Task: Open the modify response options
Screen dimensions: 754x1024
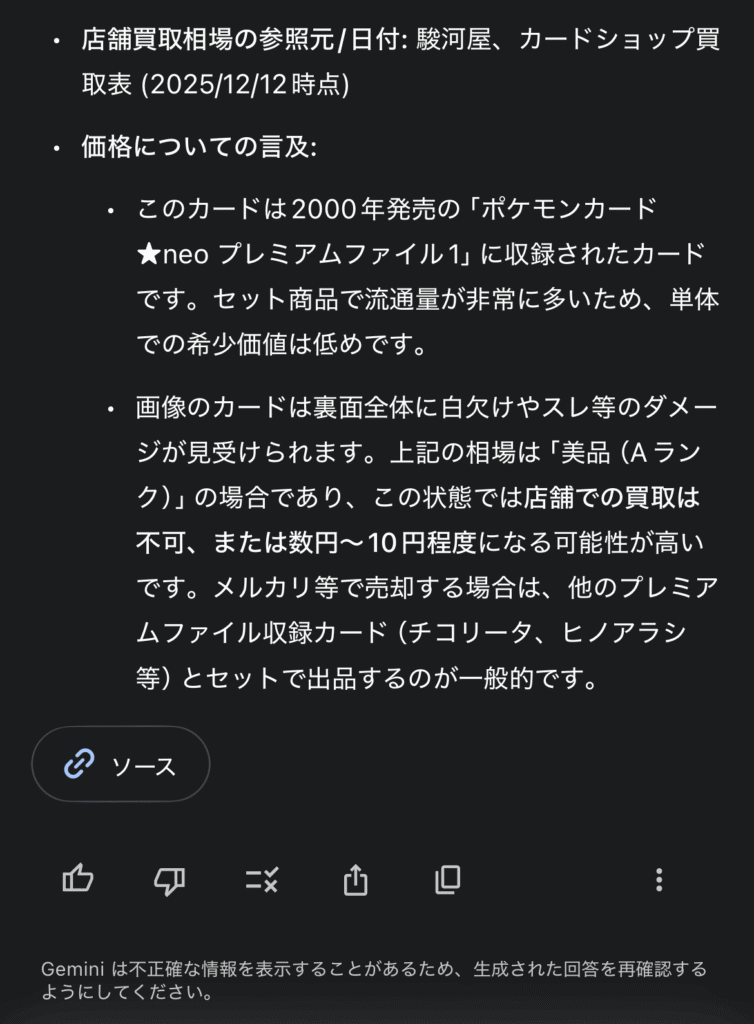Action: (262, 880)
